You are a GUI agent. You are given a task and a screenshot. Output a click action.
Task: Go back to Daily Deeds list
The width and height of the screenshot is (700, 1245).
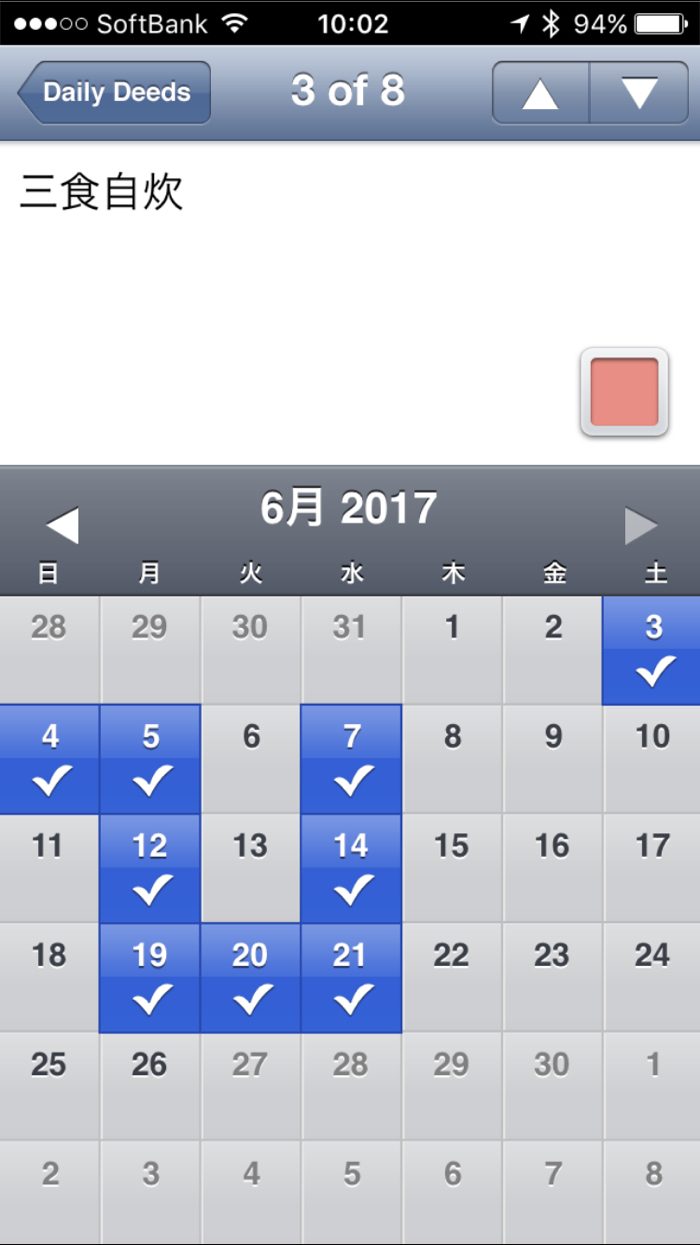tap(114, 92)
